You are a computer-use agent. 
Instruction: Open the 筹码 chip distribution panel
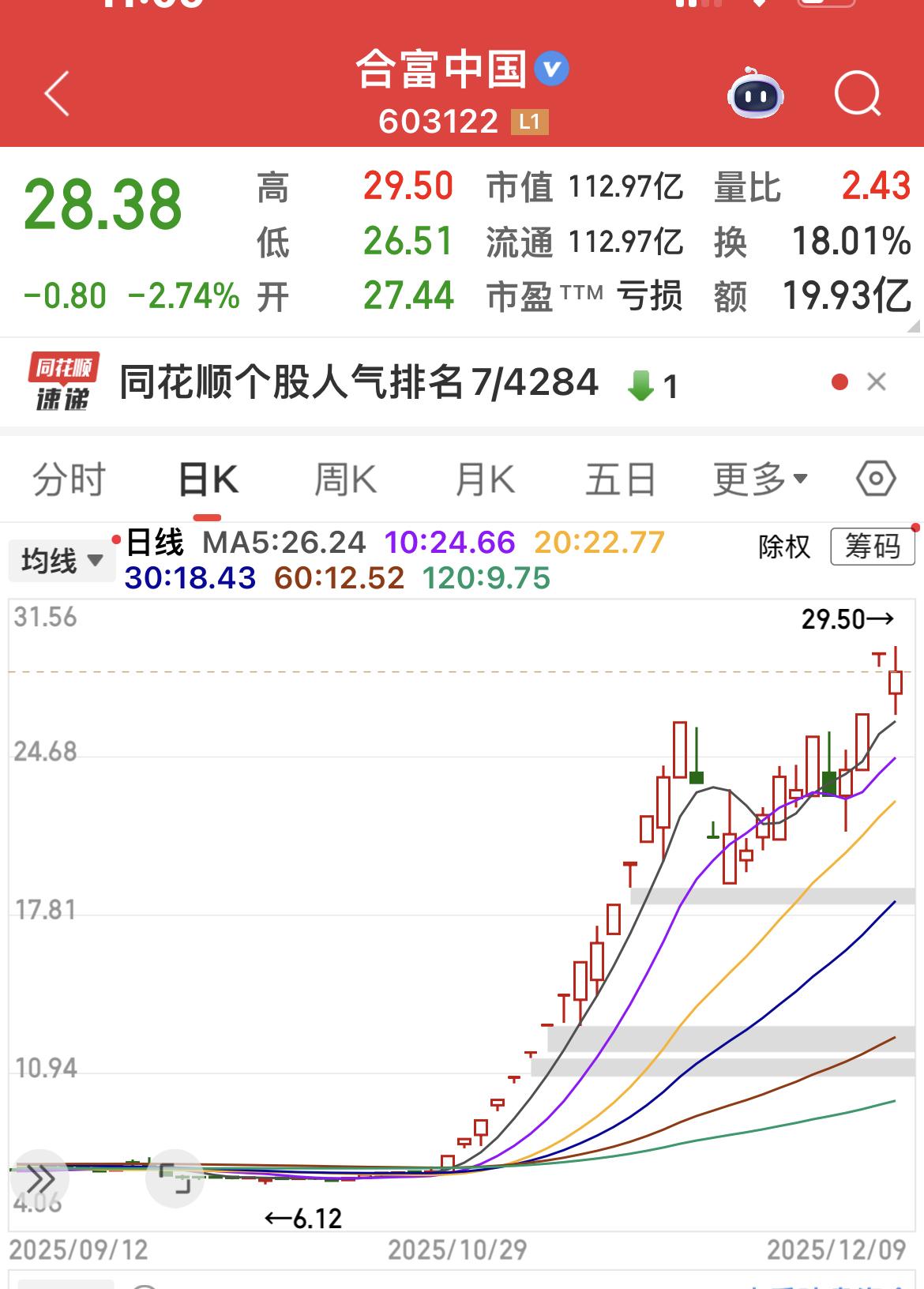[873, 548]
